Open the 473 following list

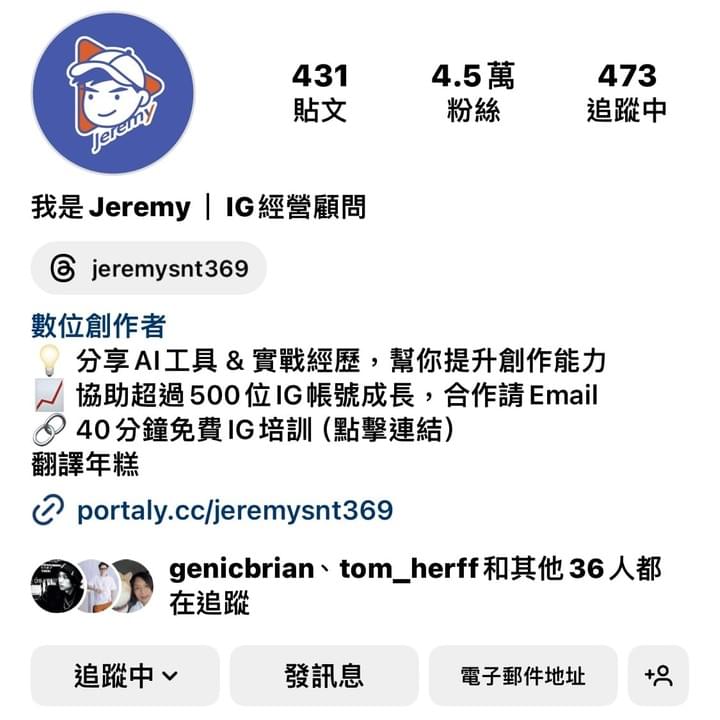(627, 92)
